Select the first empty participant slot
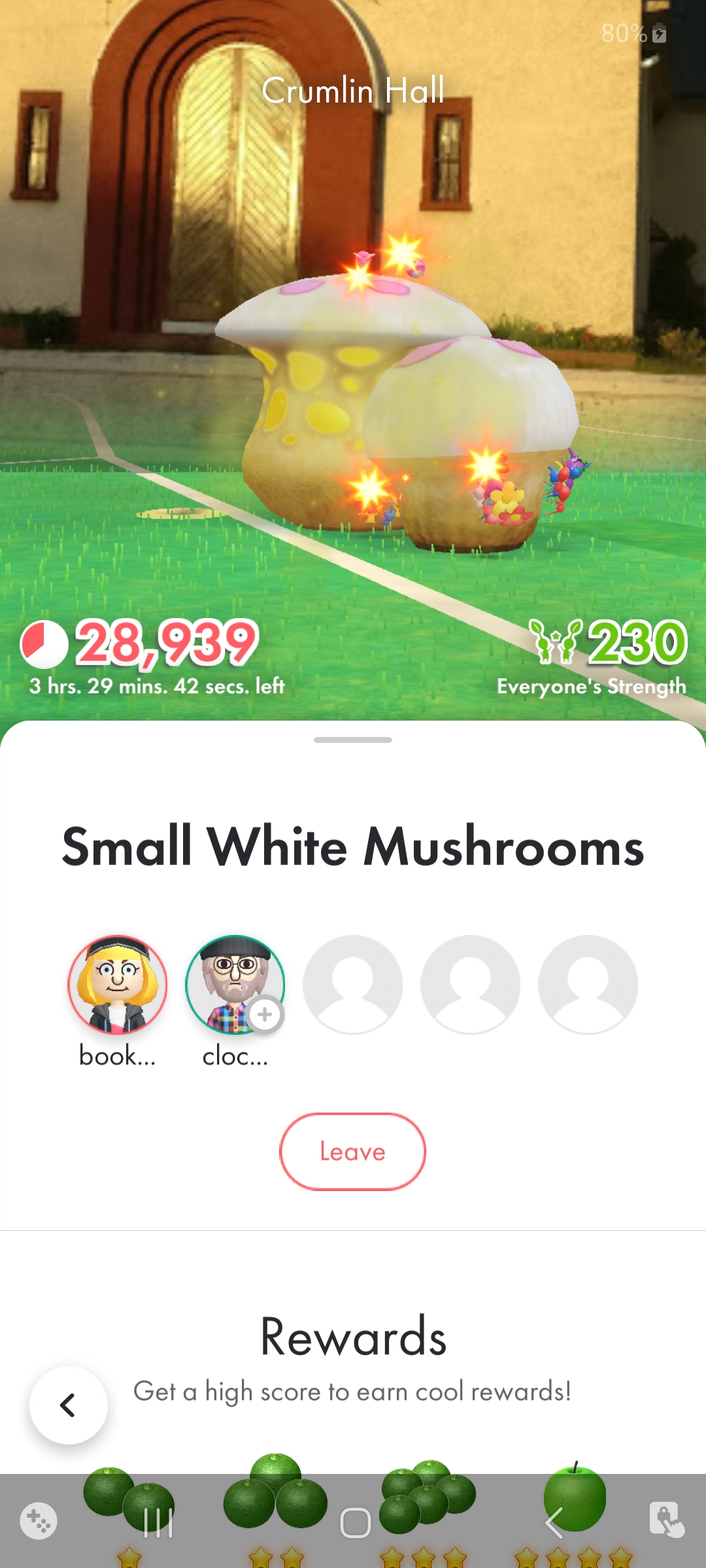Image resolution: width=706 pixels, height=1568 pixels. [353, 985]
